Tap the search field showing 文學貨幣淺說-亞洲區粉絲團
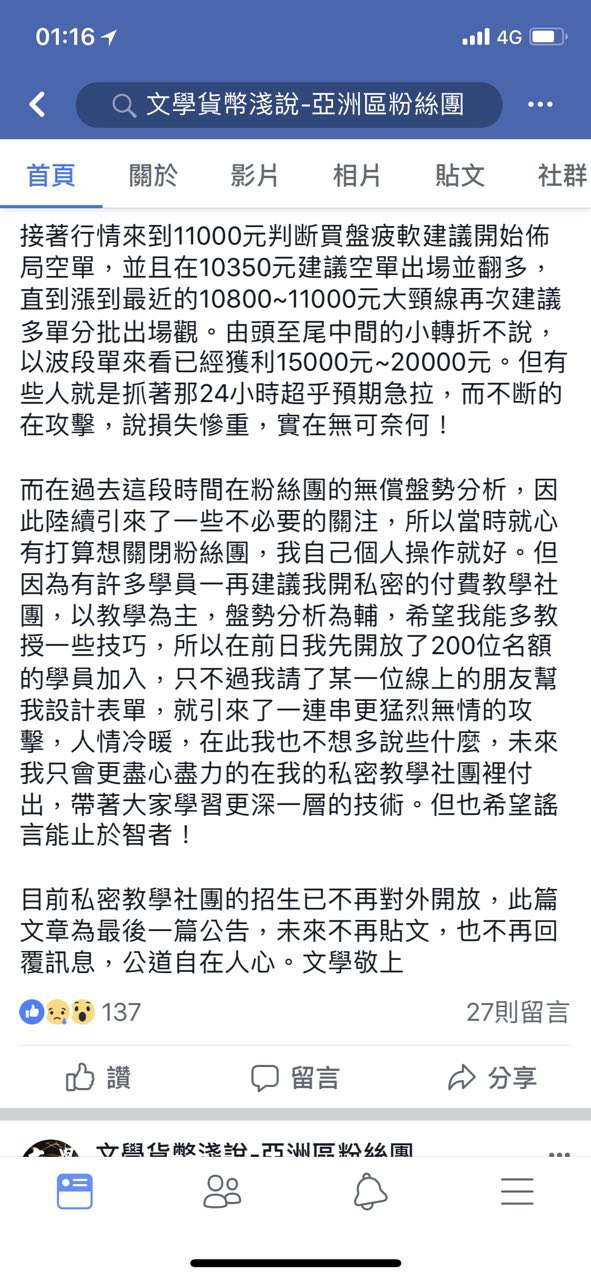This screenshot has height=1280, width=591. click(x=289, y=104)
